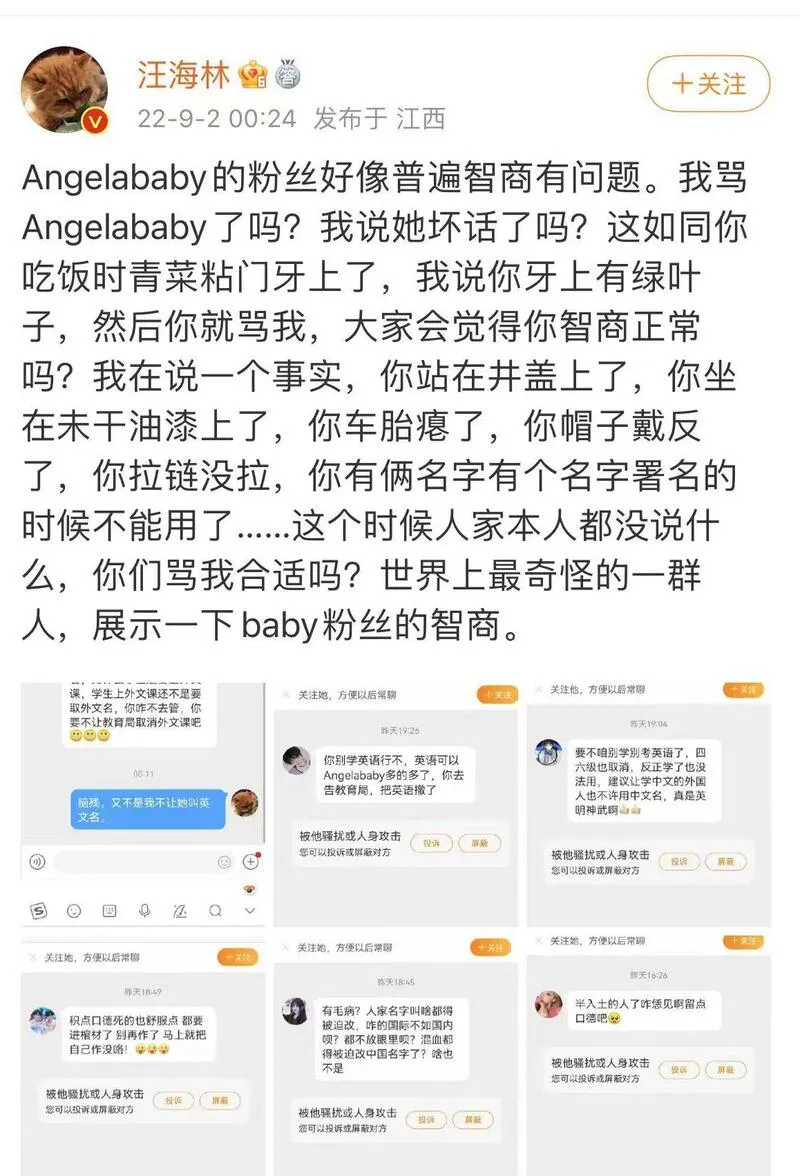Follow 汪海林 with the 关注 button
800x1176 pixels.
coord(708,84)
